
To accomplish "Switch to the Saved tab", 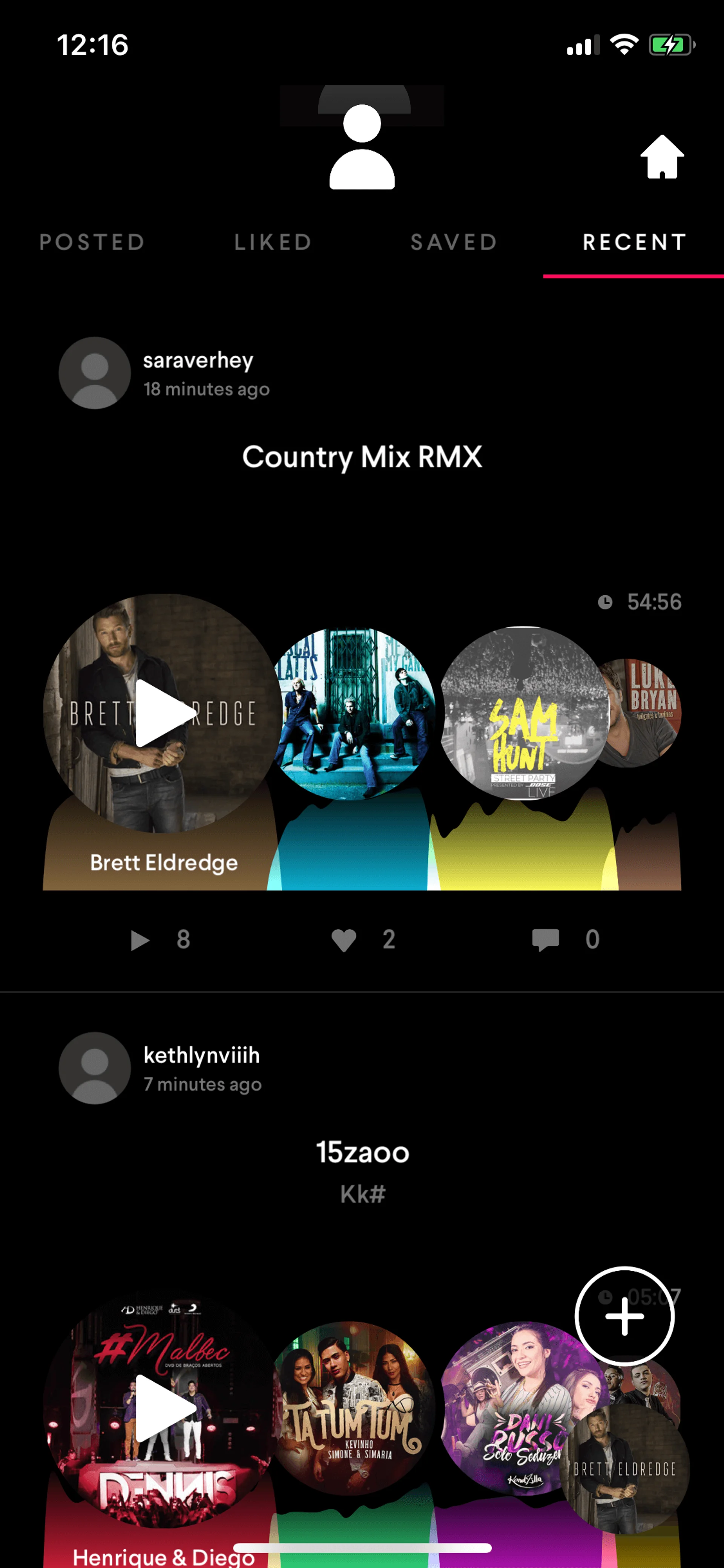I will 454,242.
